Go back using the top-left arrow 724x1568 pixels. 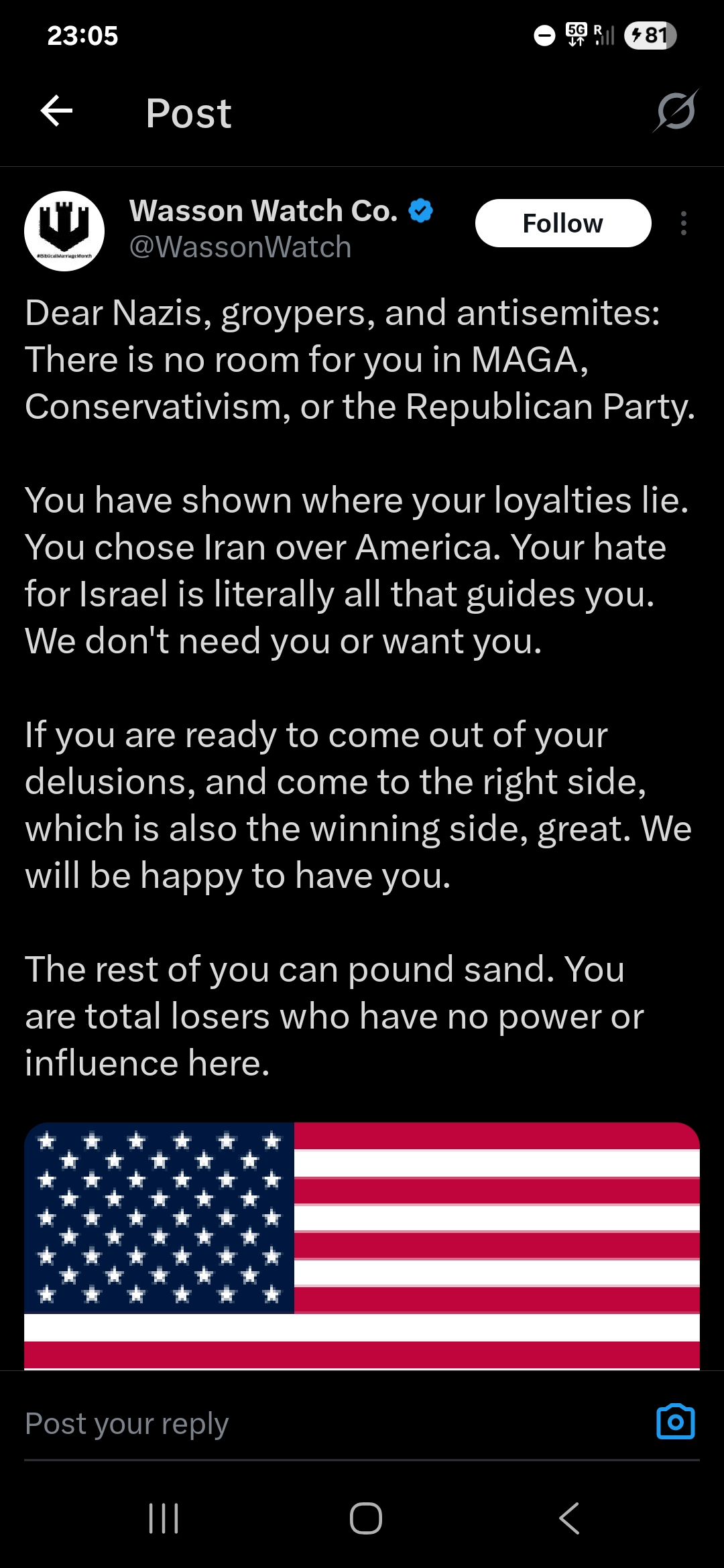(x=56, y=111)
